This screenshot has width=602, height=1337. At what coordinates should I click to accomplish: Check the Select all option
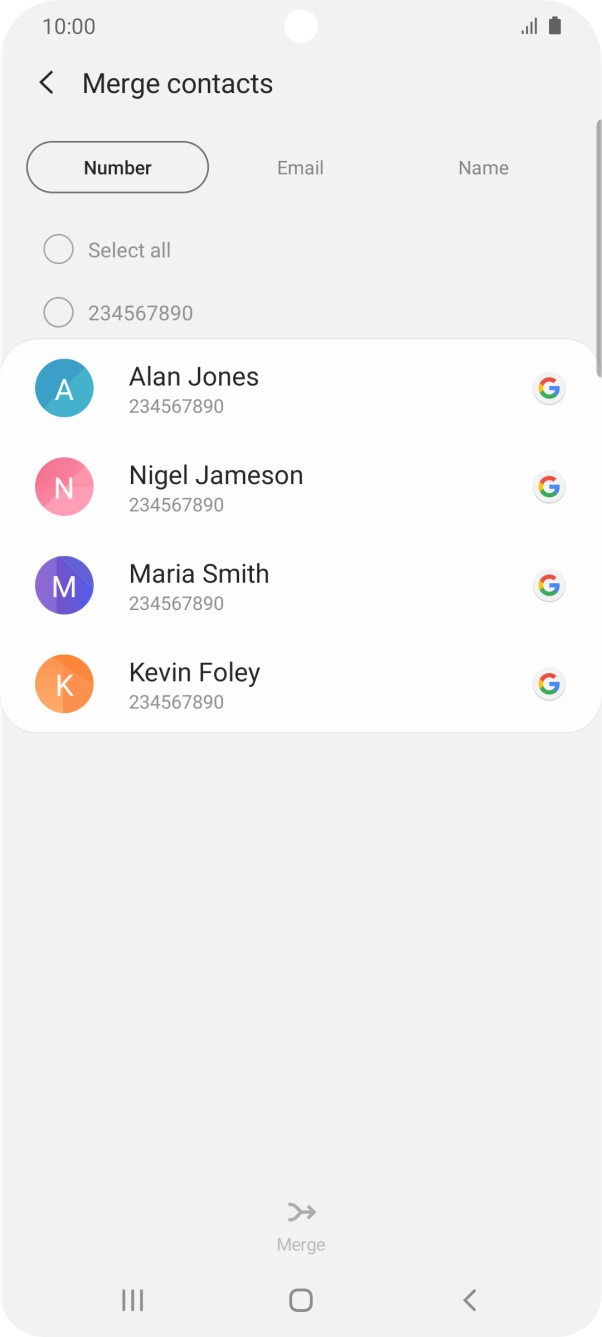pyautogui.click(x=59, y=250)
